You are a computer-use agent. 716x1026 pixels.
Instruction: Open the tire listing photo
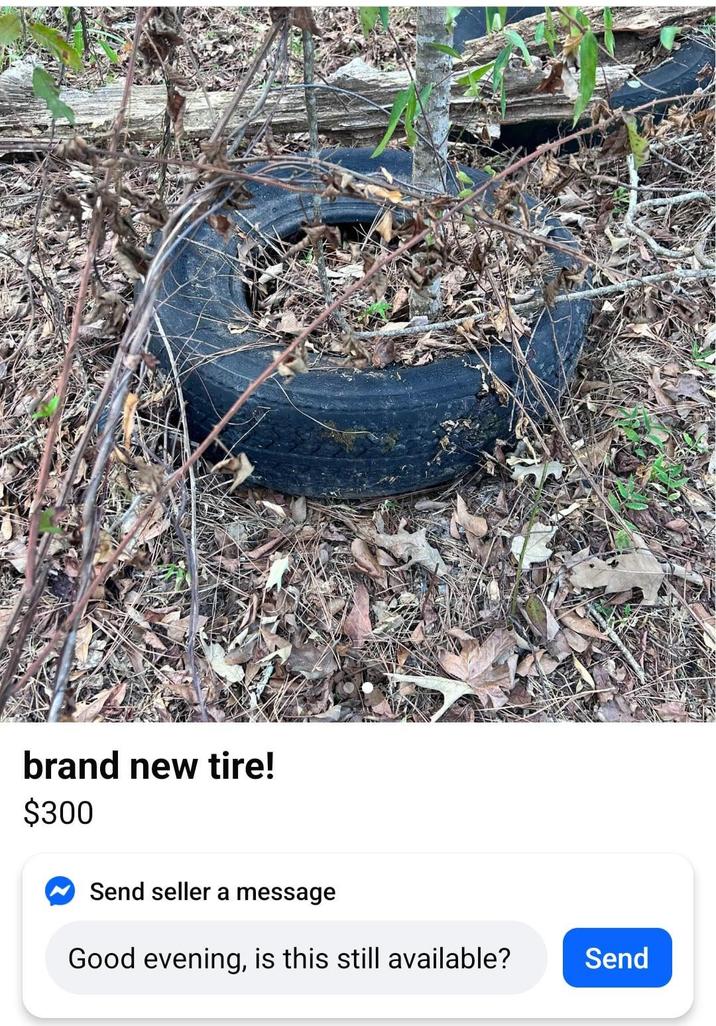358,360
